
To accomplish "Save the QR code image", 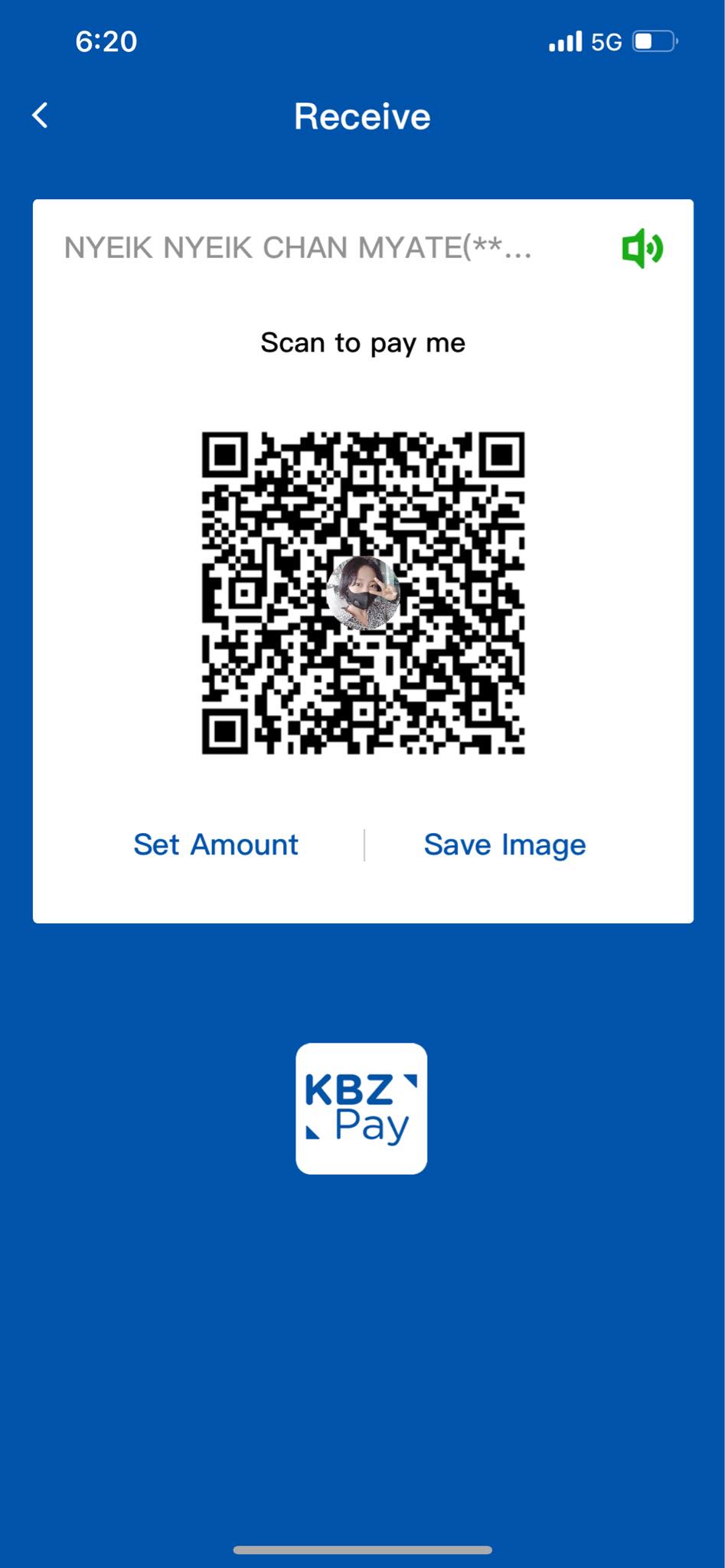I will pos(505,844).
